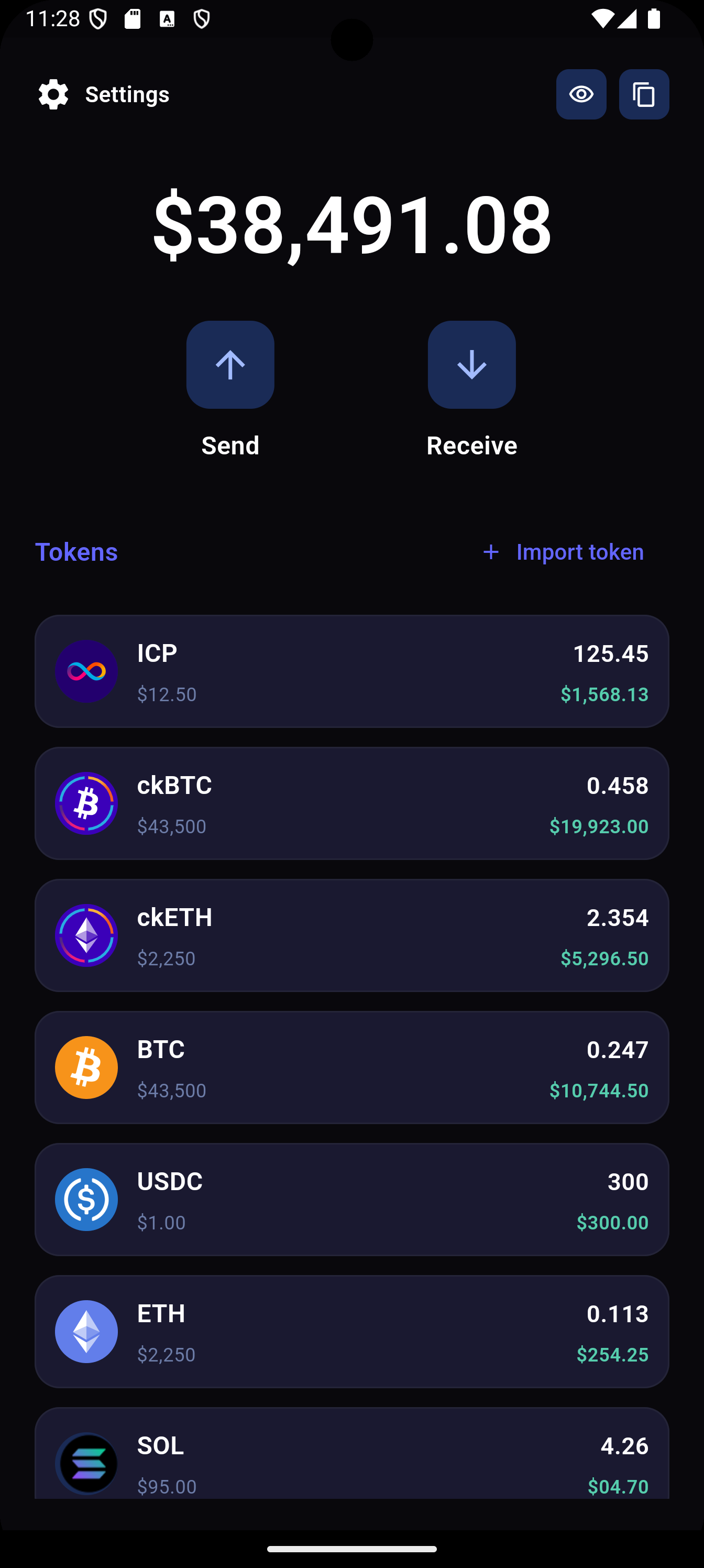Open the ETH token card

tap(351, 1331)
